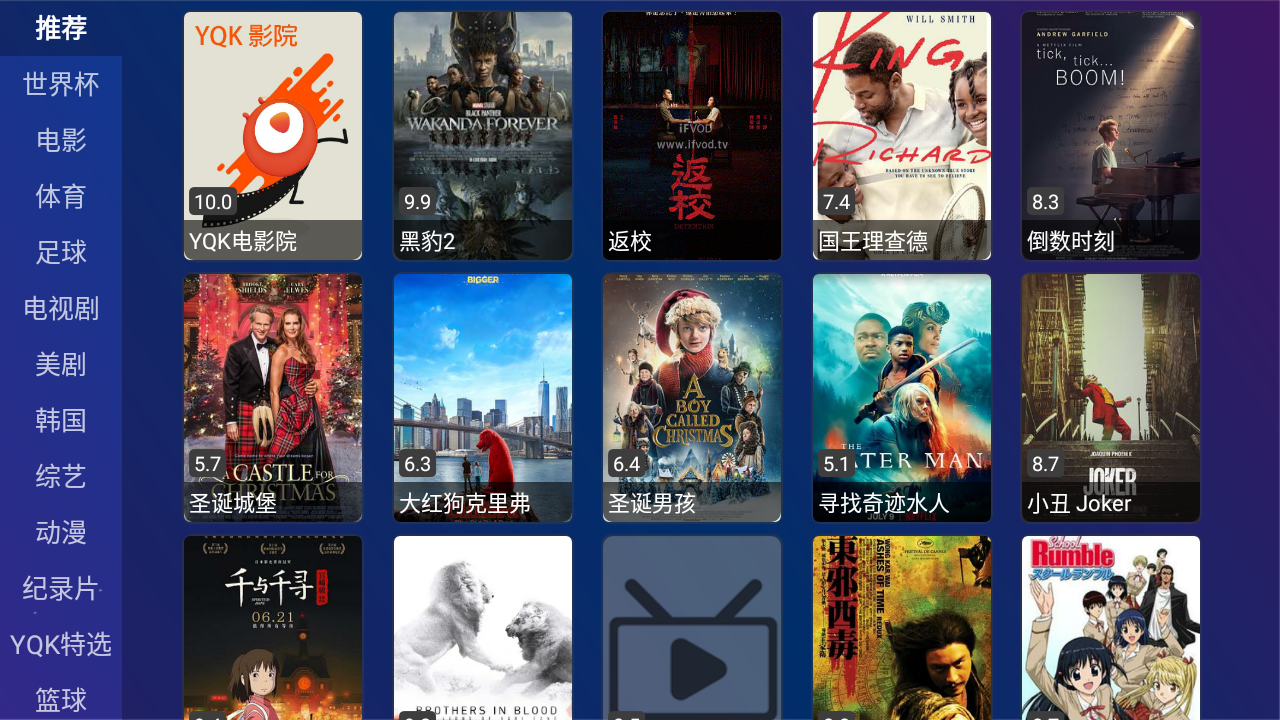1280x720 pixels.
Task: Open the 倒数时刻 movie card
Action: (1111, 136)
